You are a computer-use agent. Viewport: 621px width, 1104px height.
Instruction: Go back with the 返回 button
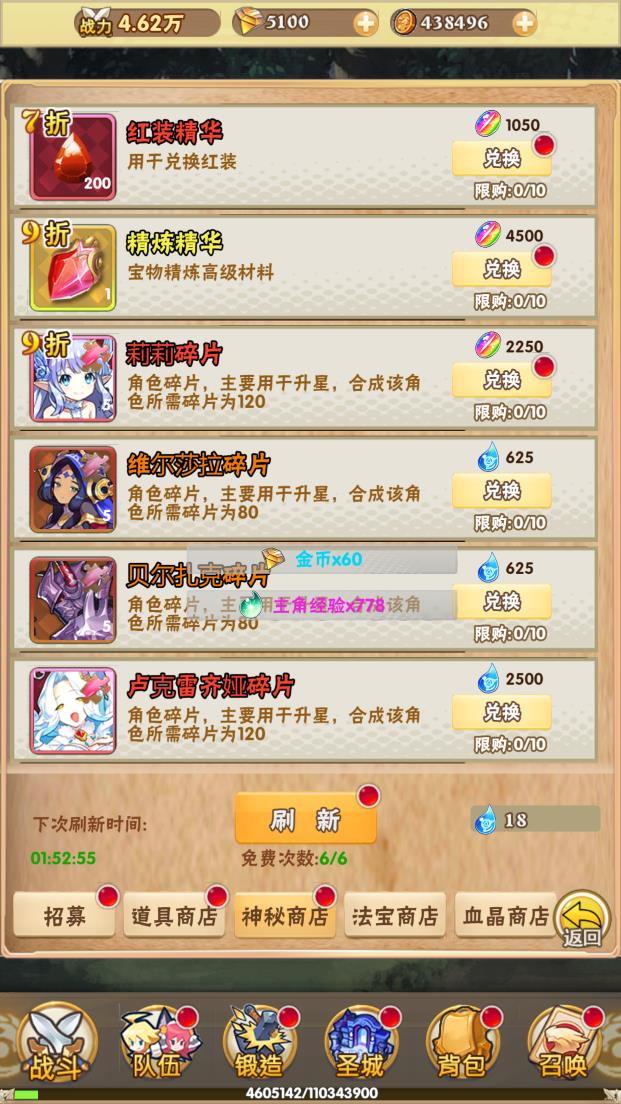[x=583, y=920]
